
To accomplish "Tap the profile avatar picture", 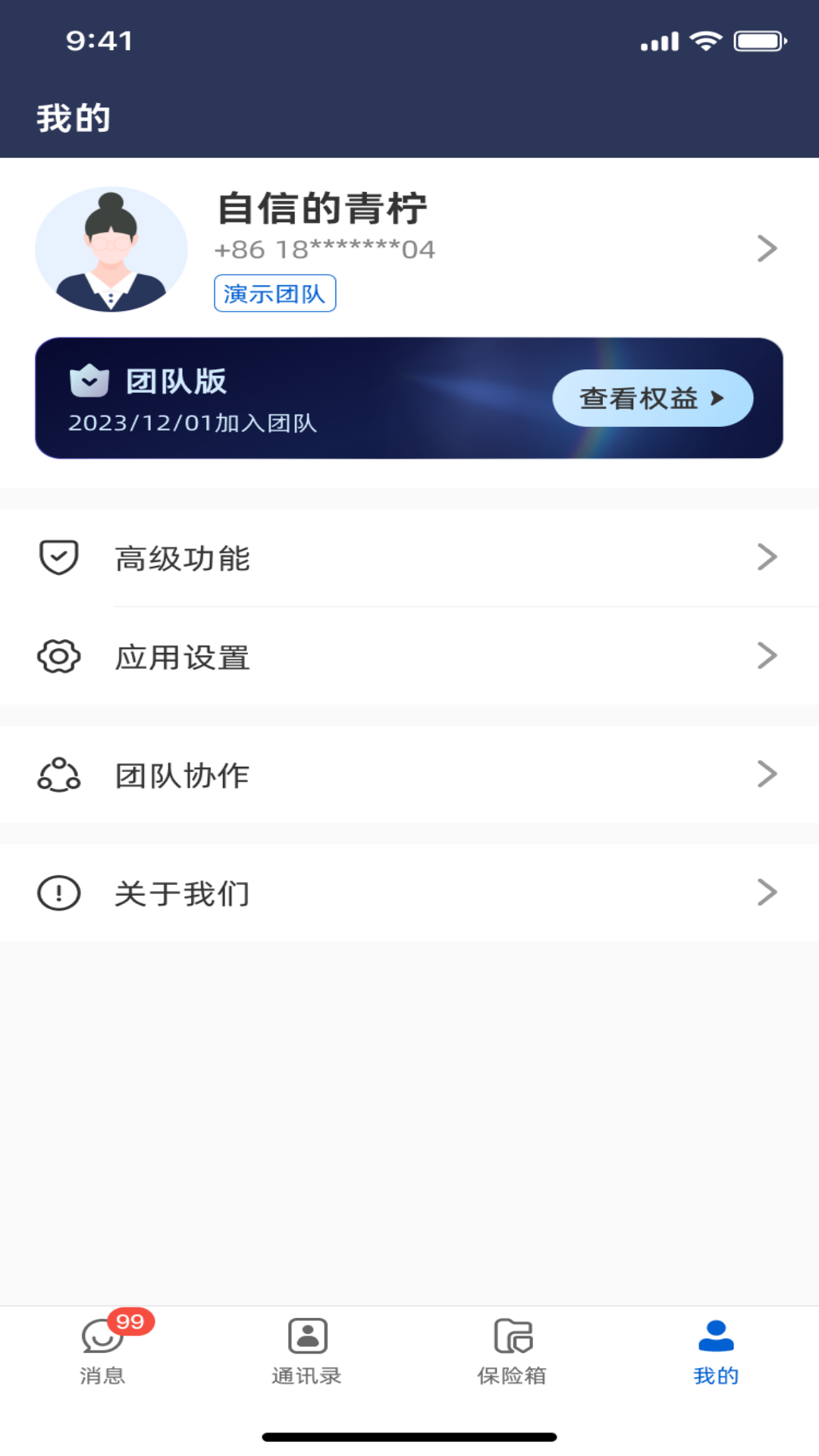I will 111,249.
